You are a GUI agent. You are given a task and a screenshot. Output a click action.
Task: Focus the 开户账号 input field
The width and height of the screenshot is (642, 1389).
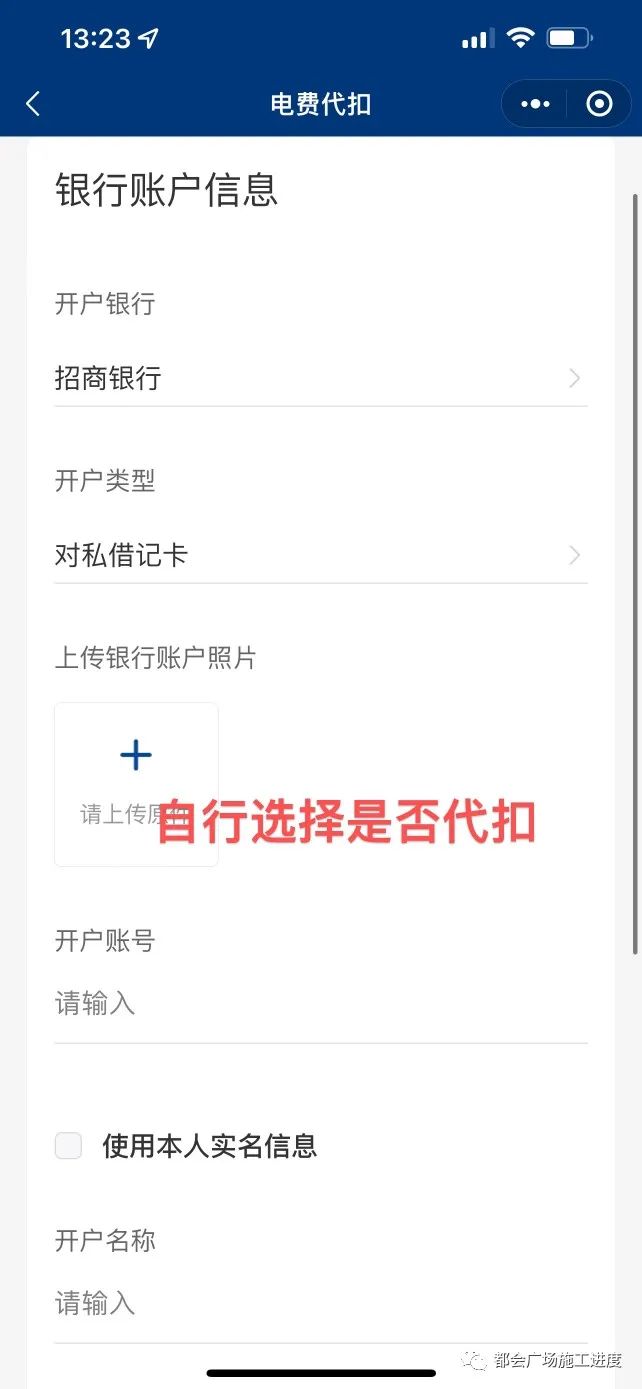point(321,1003)
